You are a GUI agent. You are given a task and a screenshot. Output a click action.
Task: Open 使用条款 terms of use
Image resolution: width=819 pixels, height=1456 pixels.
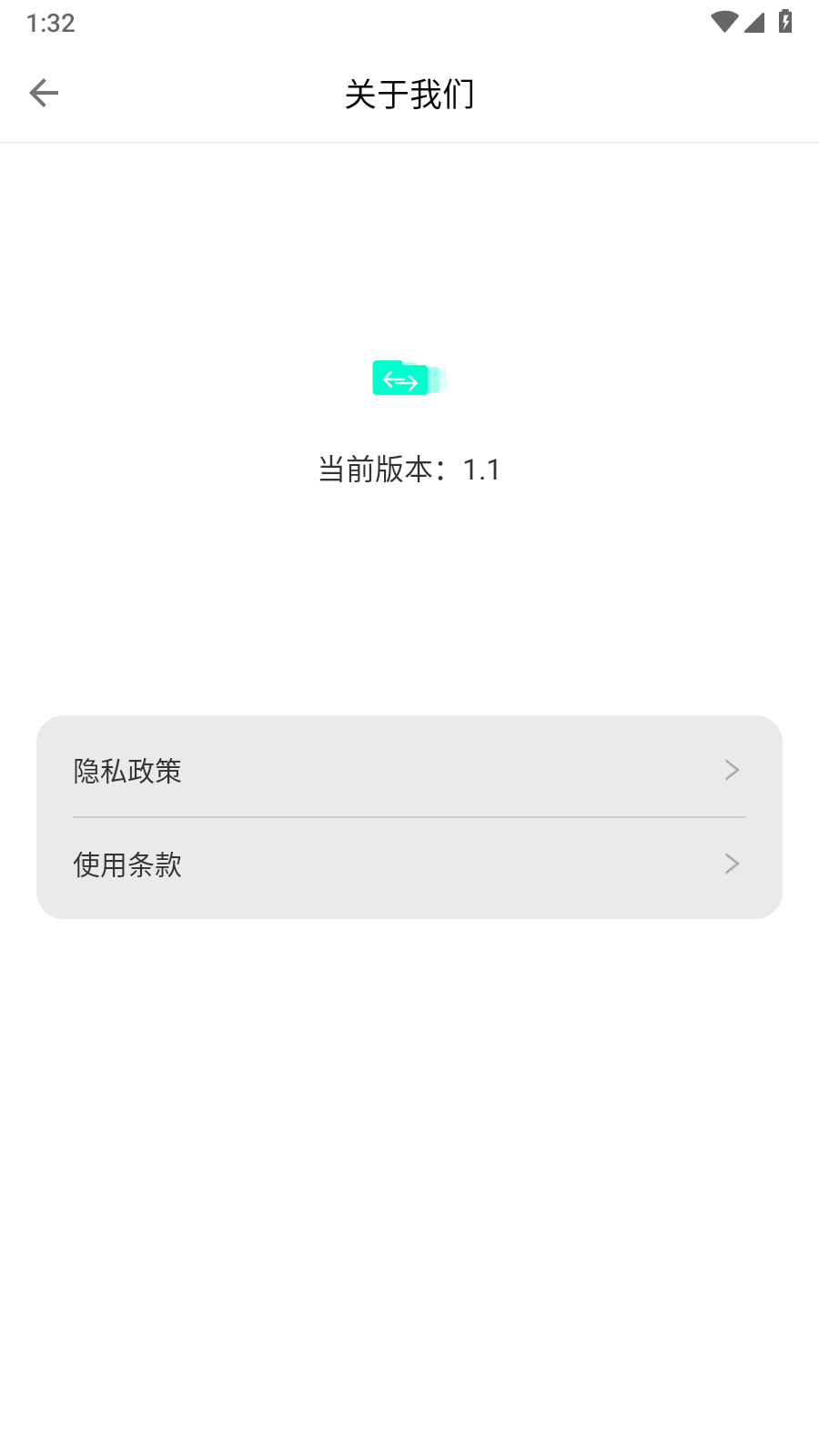(409, 864)
